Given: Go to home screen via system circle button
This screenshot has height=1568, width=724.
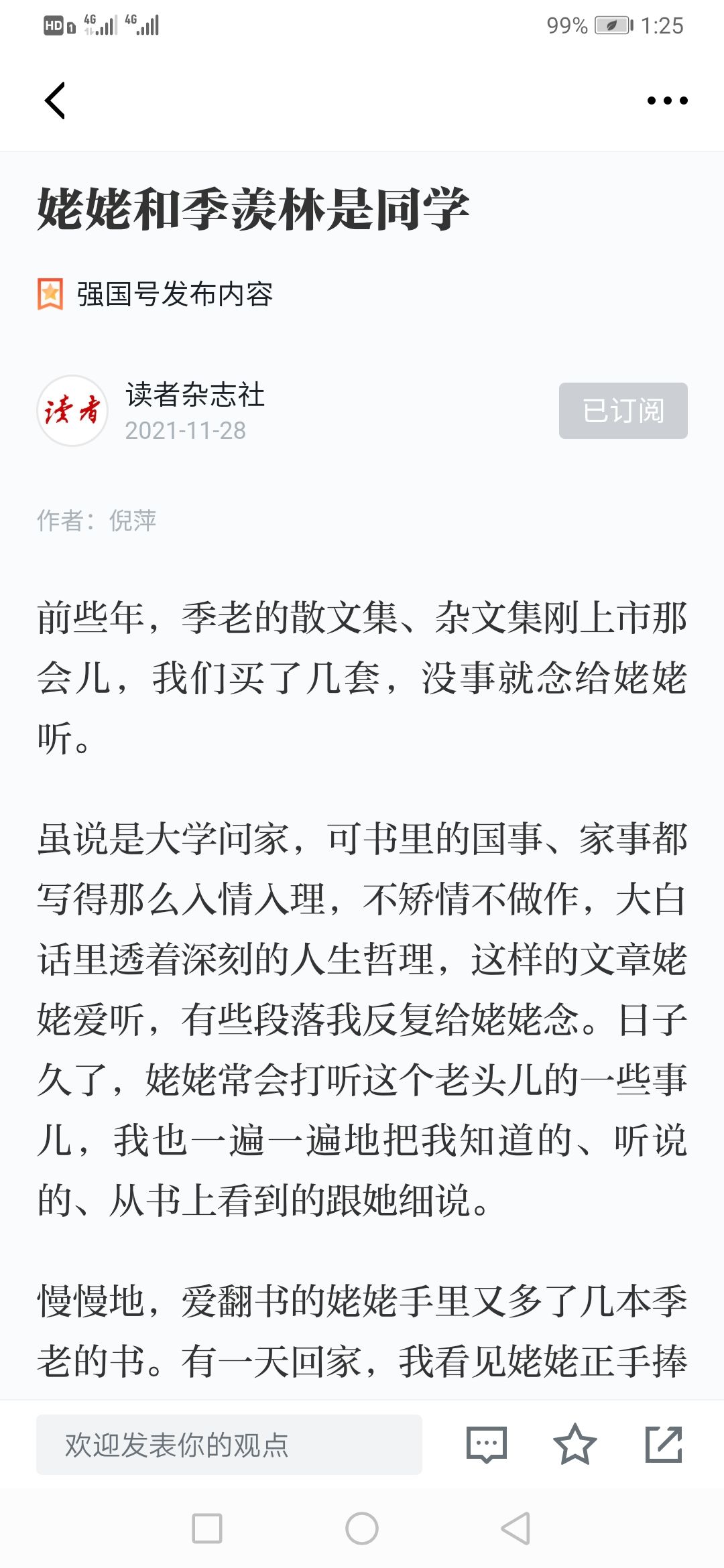Looking at the screenshot, I should click(x=362, y=1528).
